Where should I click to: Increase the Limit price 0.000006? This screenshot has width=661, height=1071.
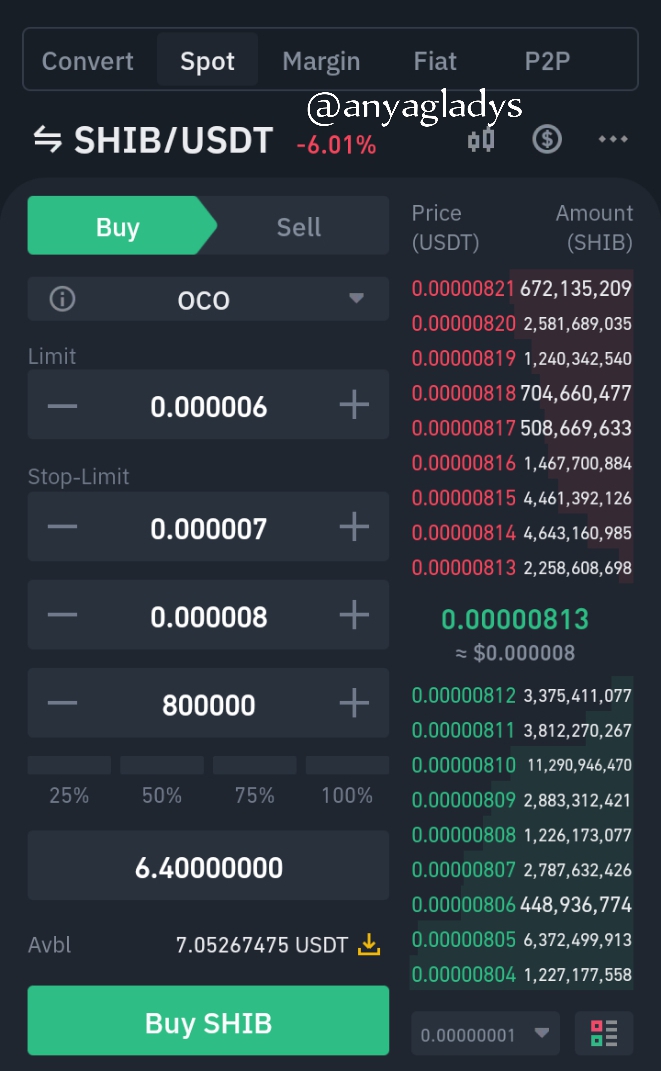click(354, 406)
